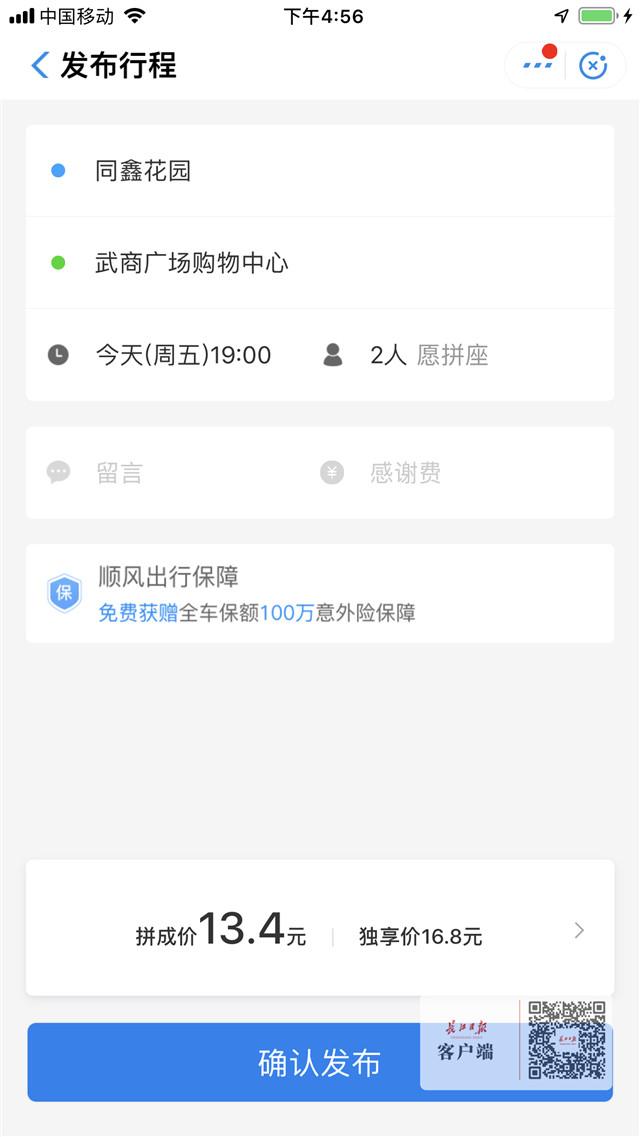640x1137 pixels.
Task: Change departure time 今天(周五)19:00
Action: pos(159,355)
